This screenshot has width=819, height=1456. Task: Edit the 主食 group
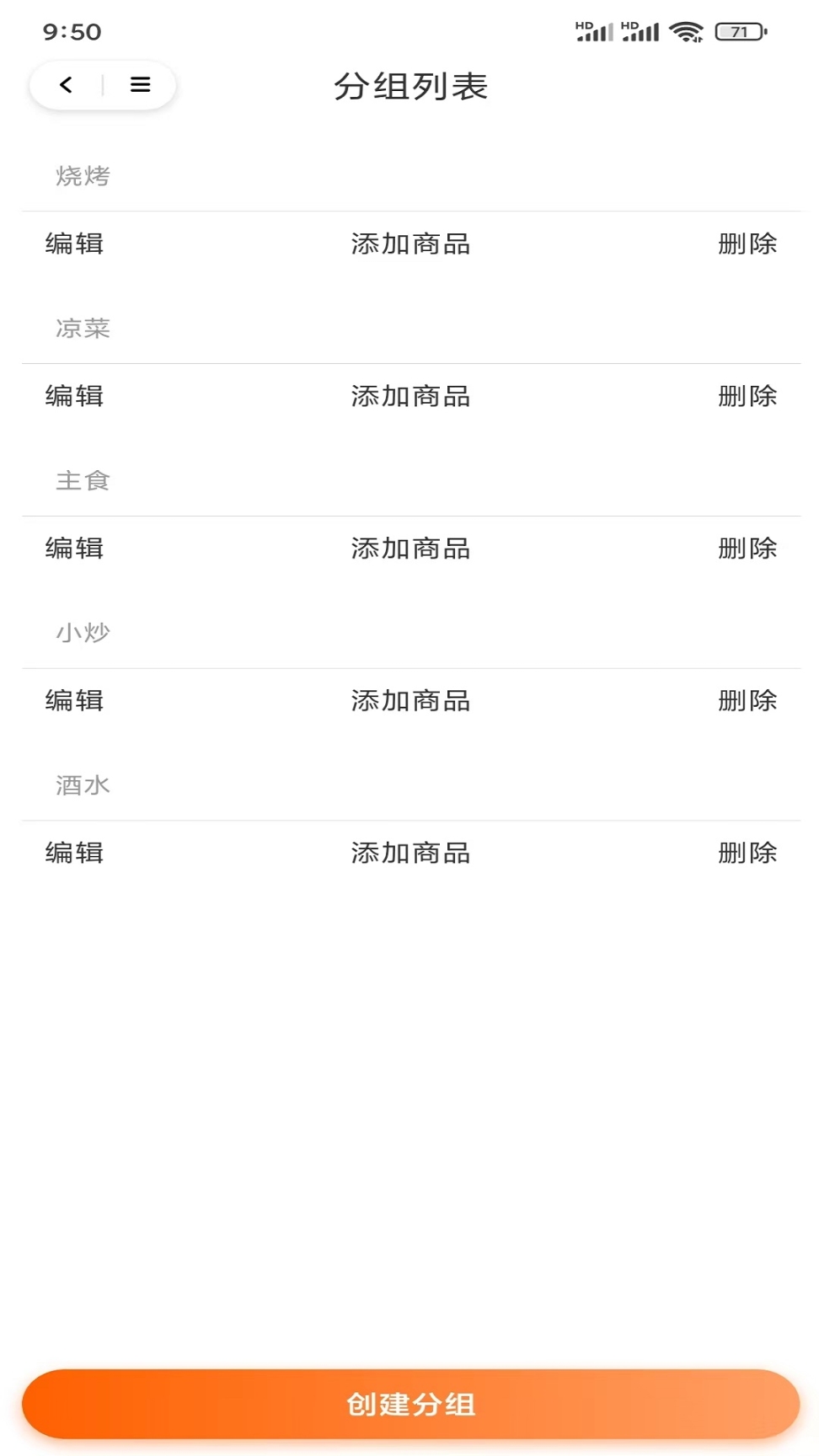click(73, 548)
